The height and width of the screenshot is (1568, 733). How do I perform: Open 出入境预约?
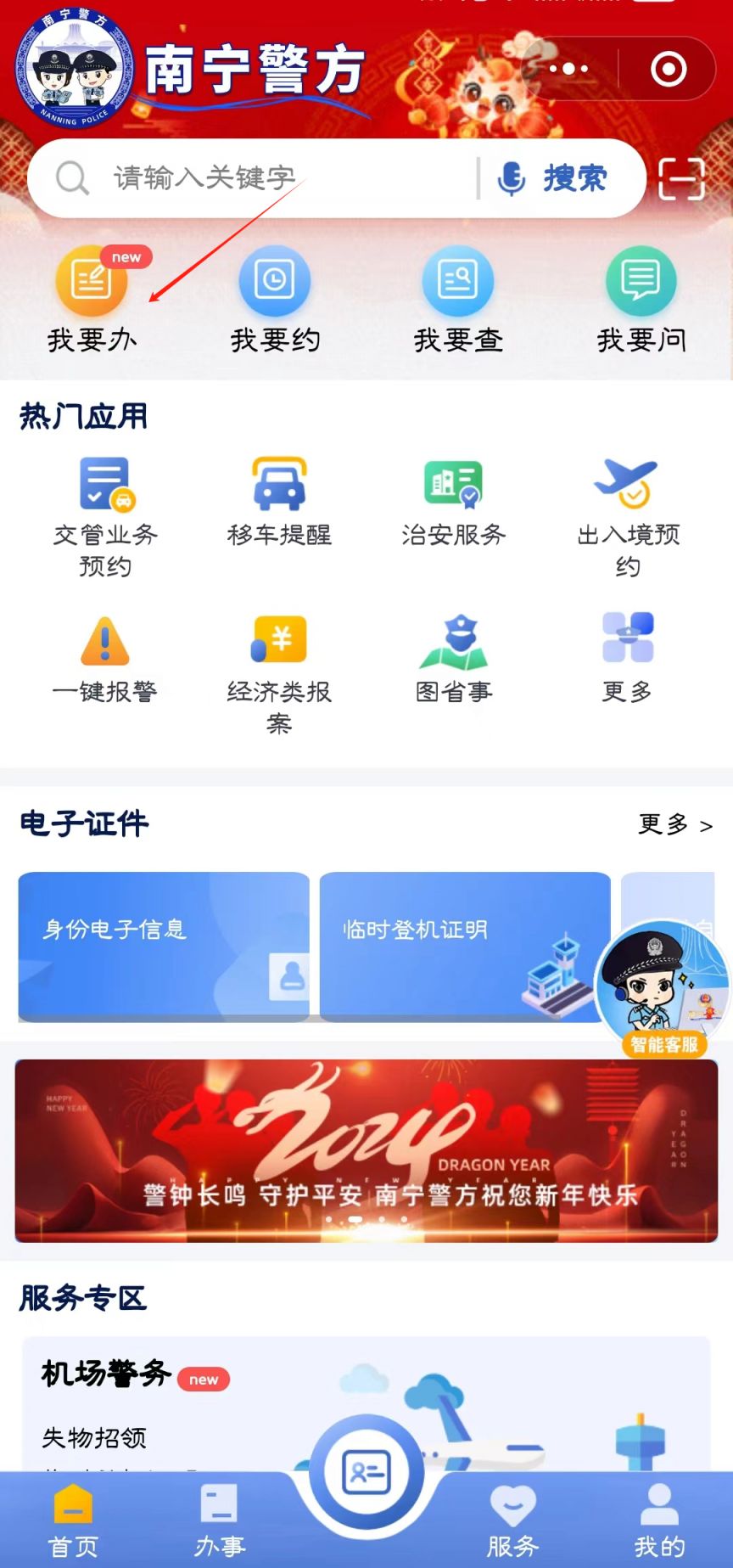point(628,515)
